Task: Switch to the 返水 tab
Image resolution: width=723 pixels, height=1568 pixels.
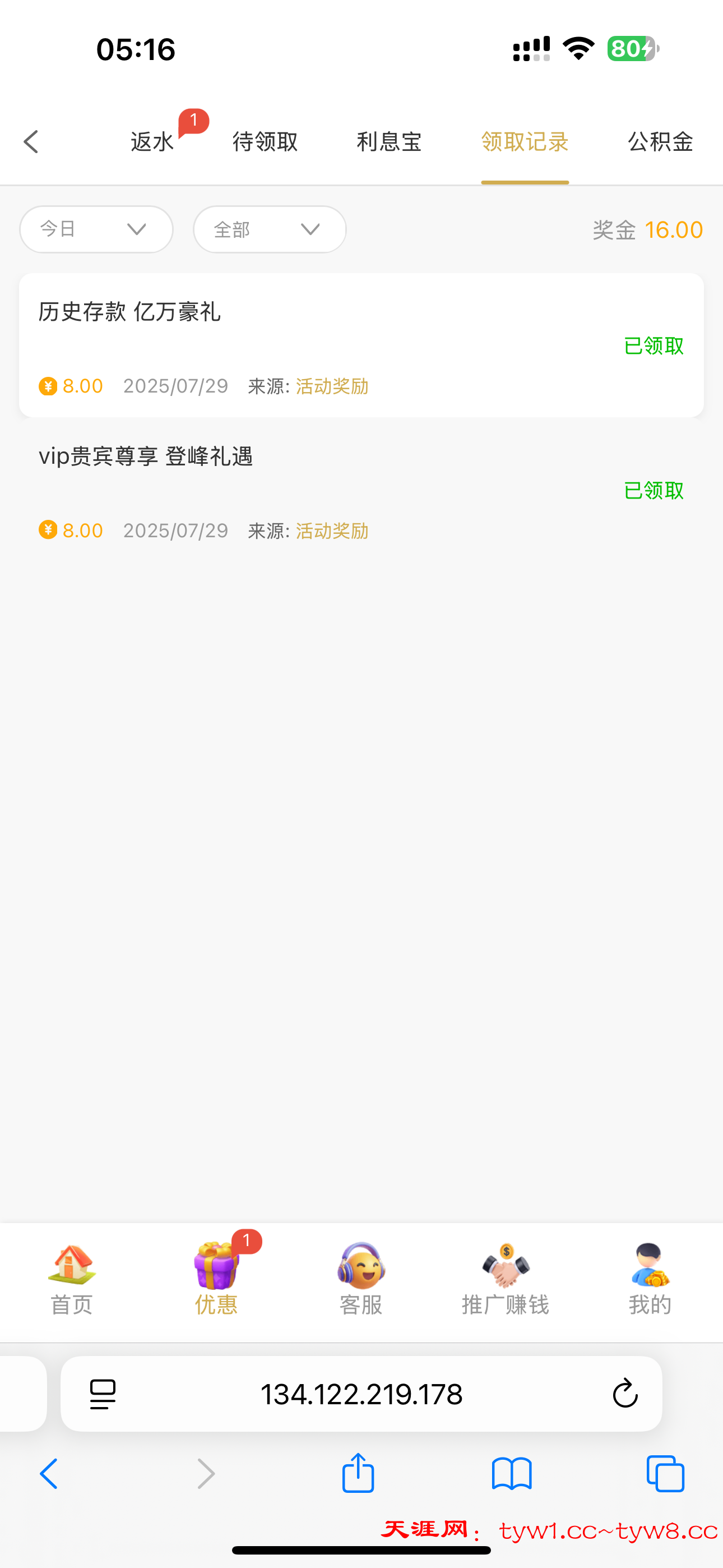Action: [153, 142]
